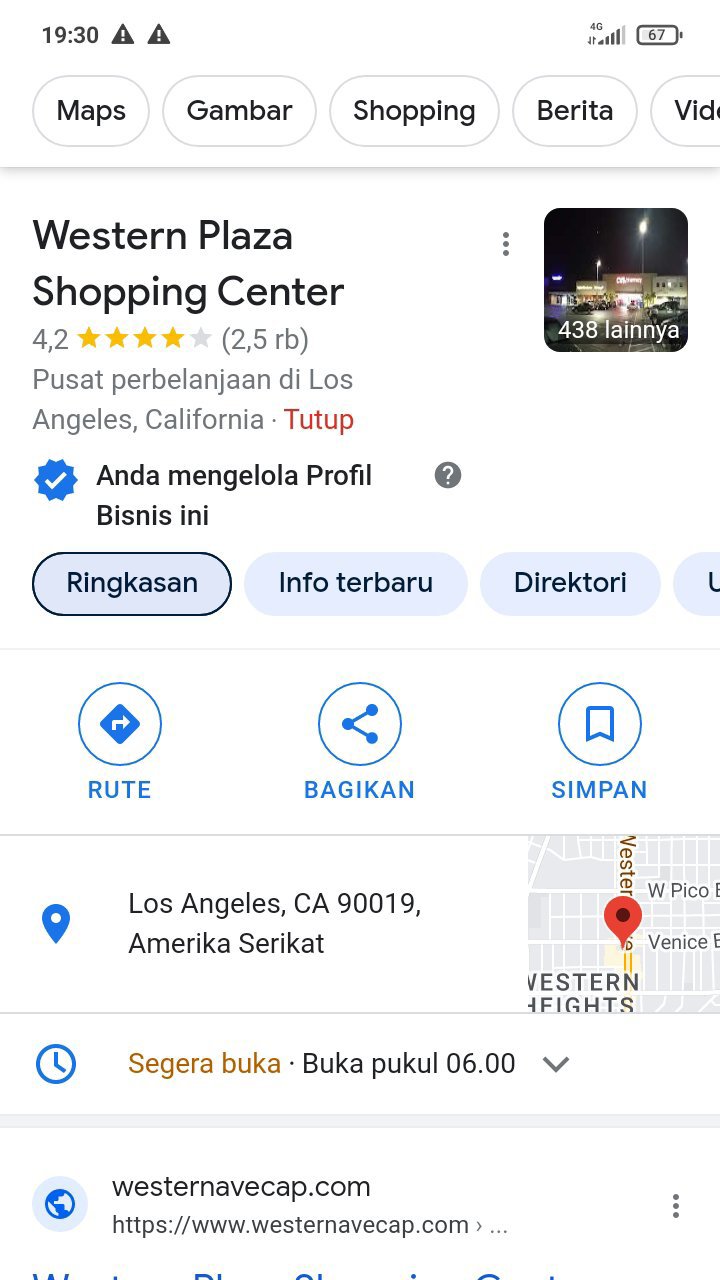
Task: Switch to the Gambar filter
Action: pyautogui.click(x=239, y=111)
